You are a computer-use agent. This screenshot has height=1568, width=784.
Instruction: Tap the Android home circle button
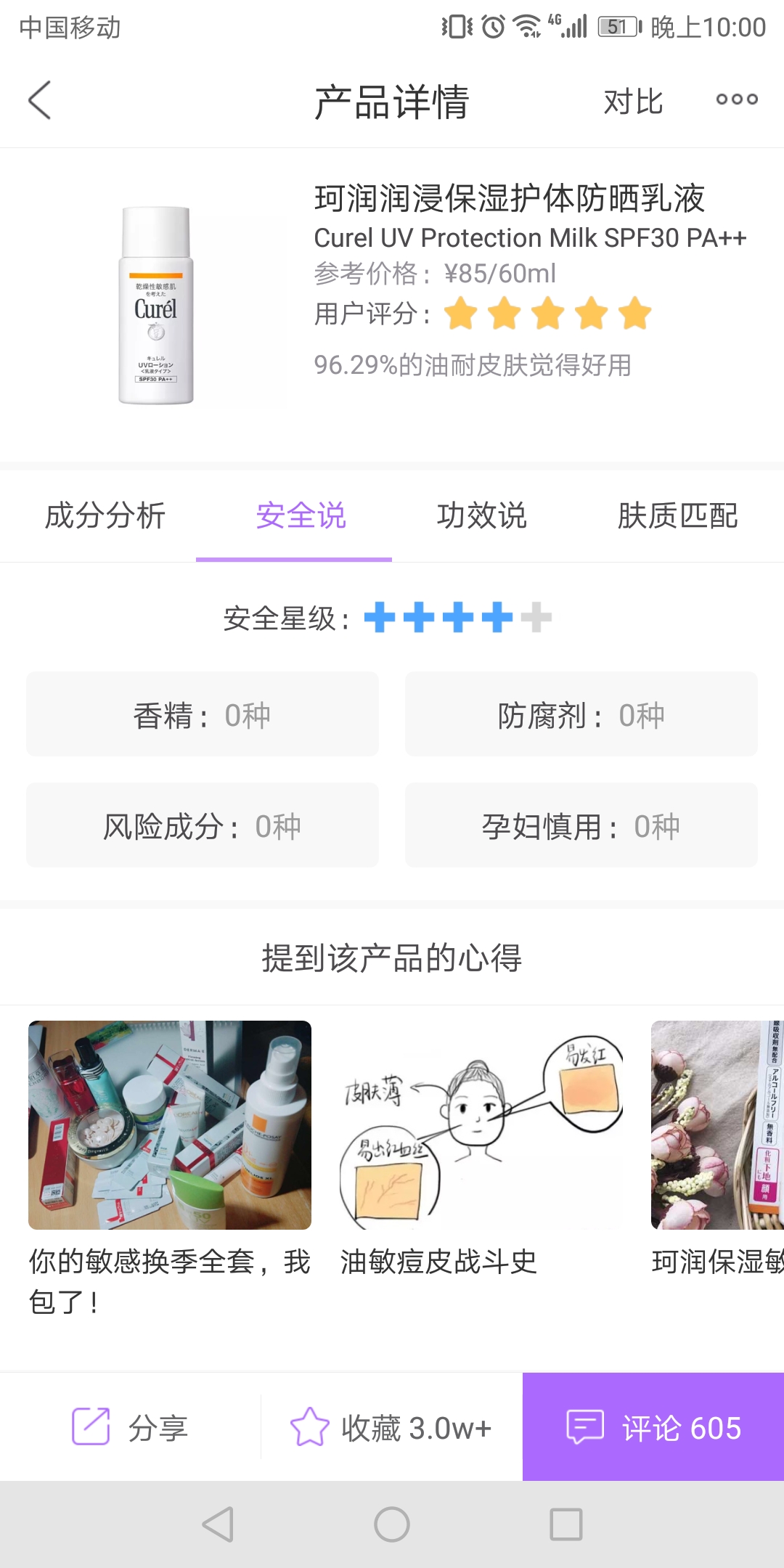[x=391, y=1521]
